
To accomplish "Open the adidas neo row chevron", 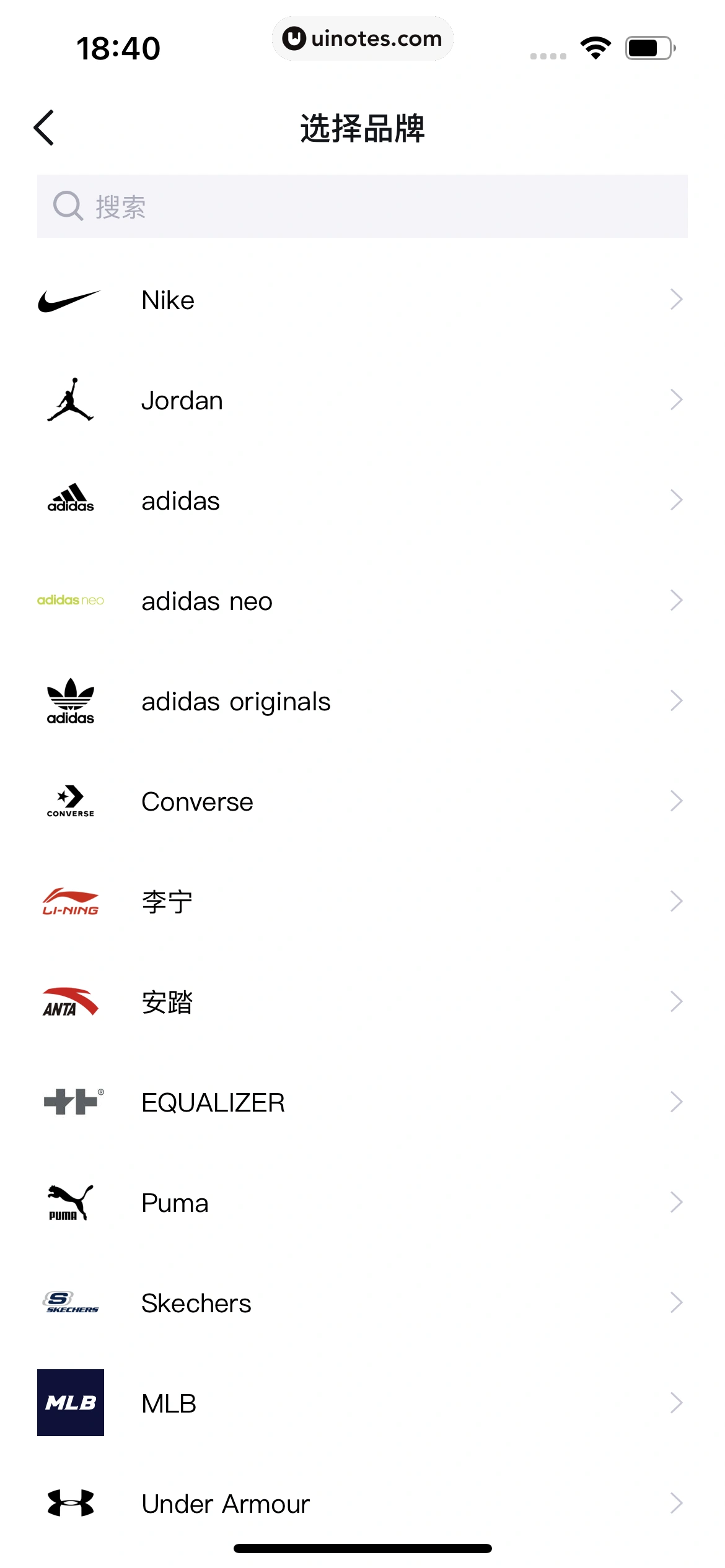I will [x=677, y=600].
